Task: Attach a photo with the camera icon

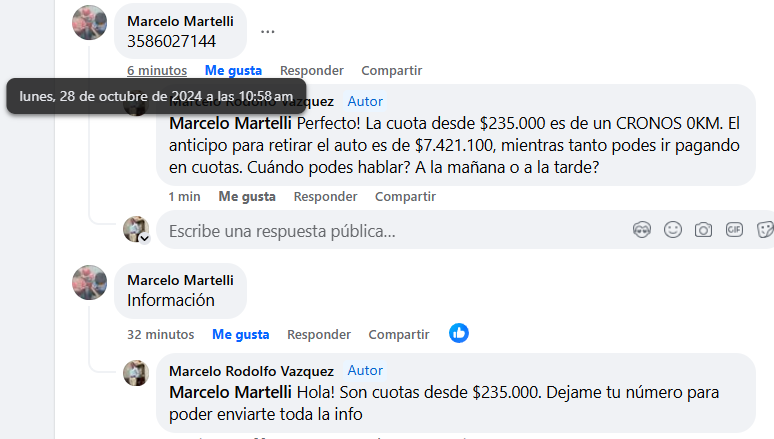Action: click(x=704, y=230)
